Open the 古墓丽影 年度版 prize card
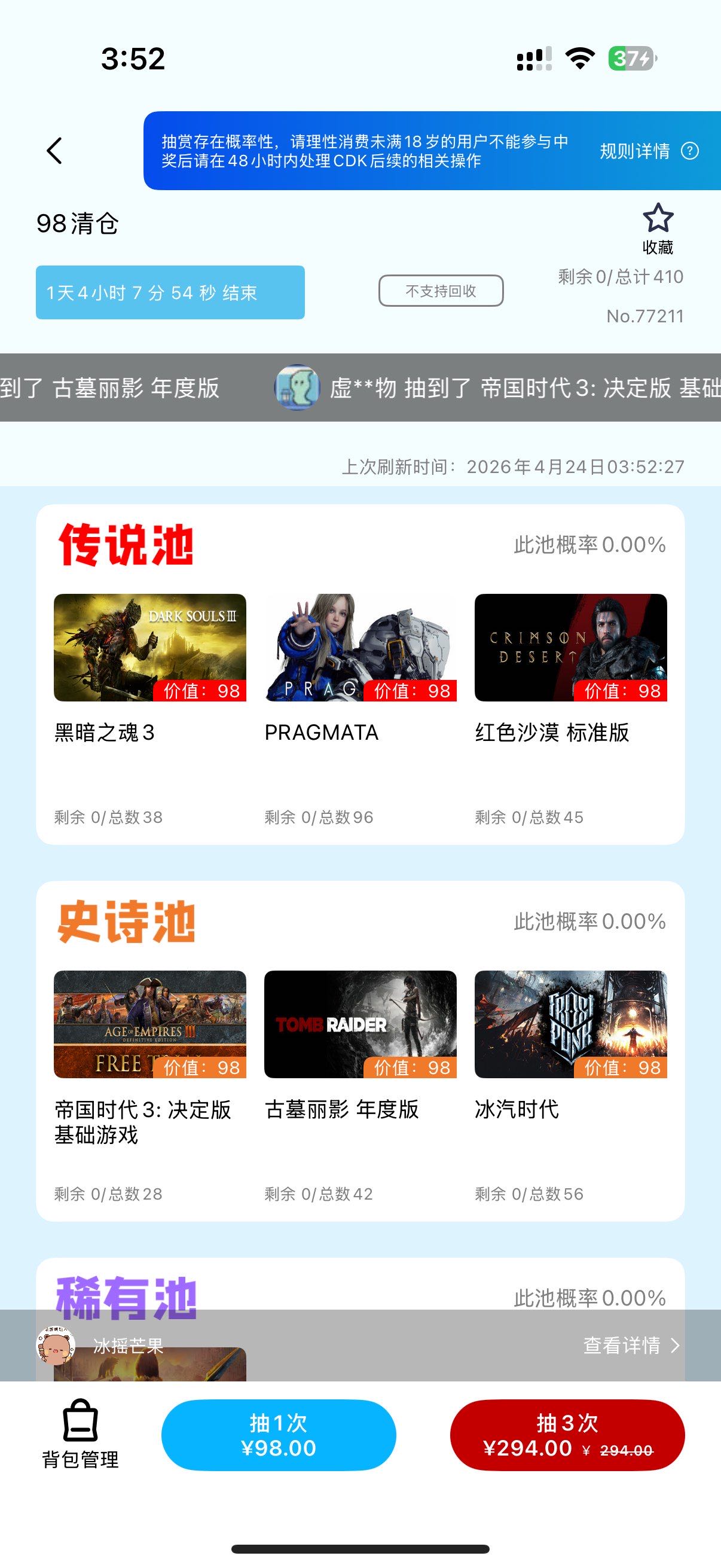Screen dimensions: 721x1568 coord(360,1024)
